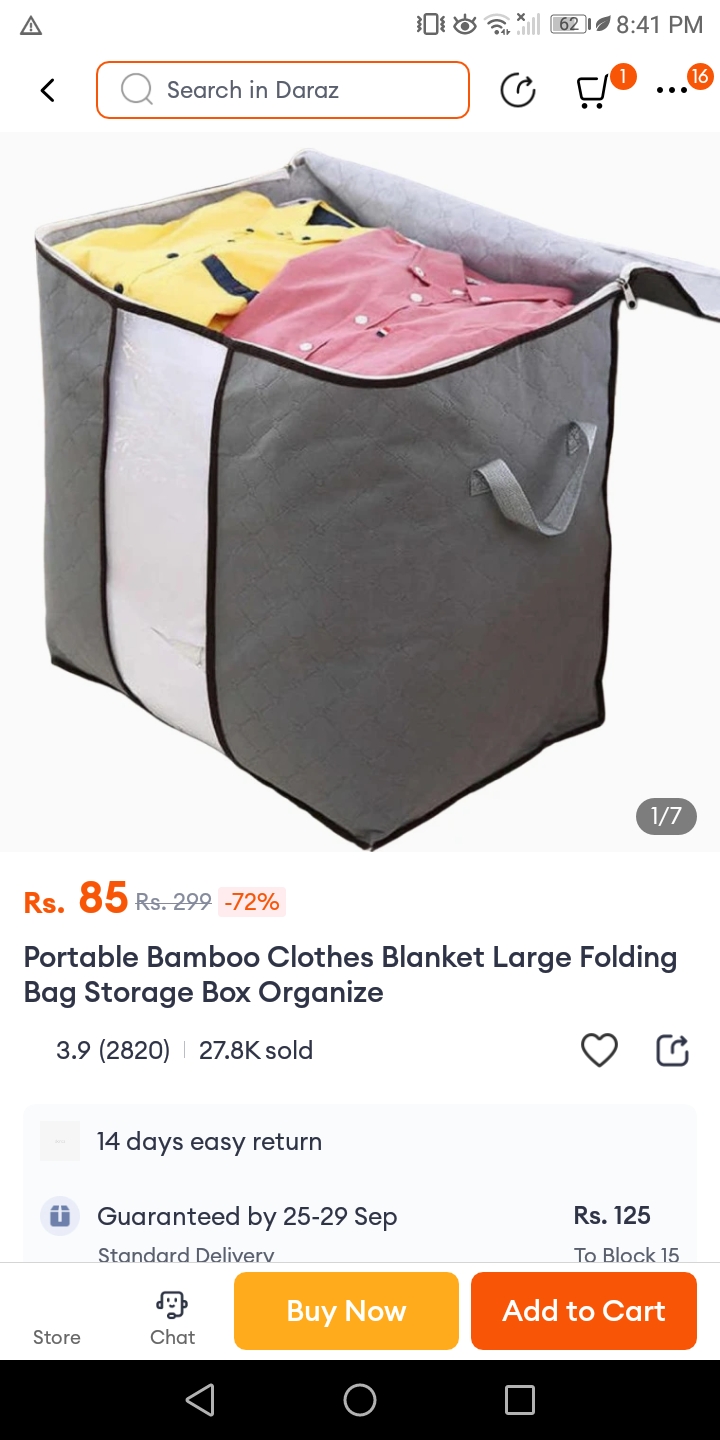720x1440 pixels.
Task: Add this product to wishlist
Action: tap(599, 1050)
